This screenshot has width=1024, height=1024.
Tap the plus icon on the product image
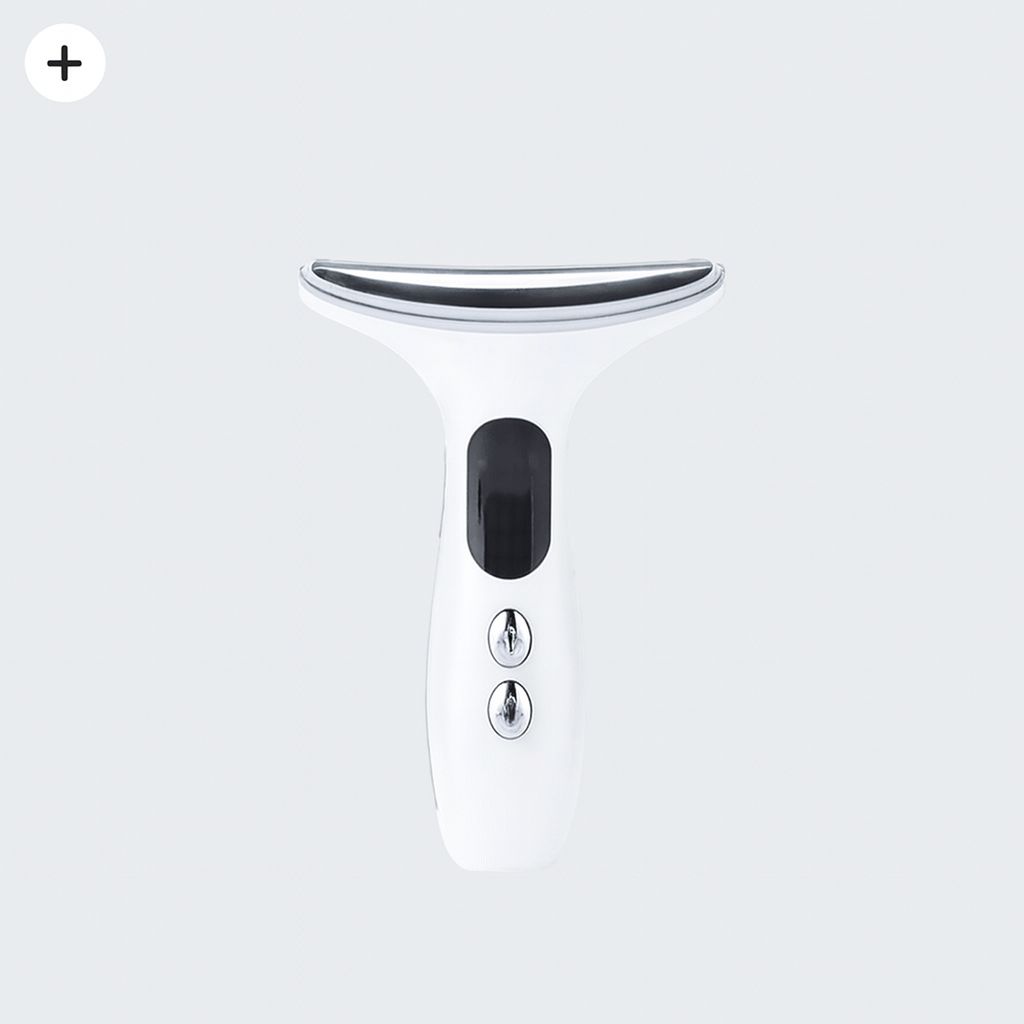coord(65,63)
